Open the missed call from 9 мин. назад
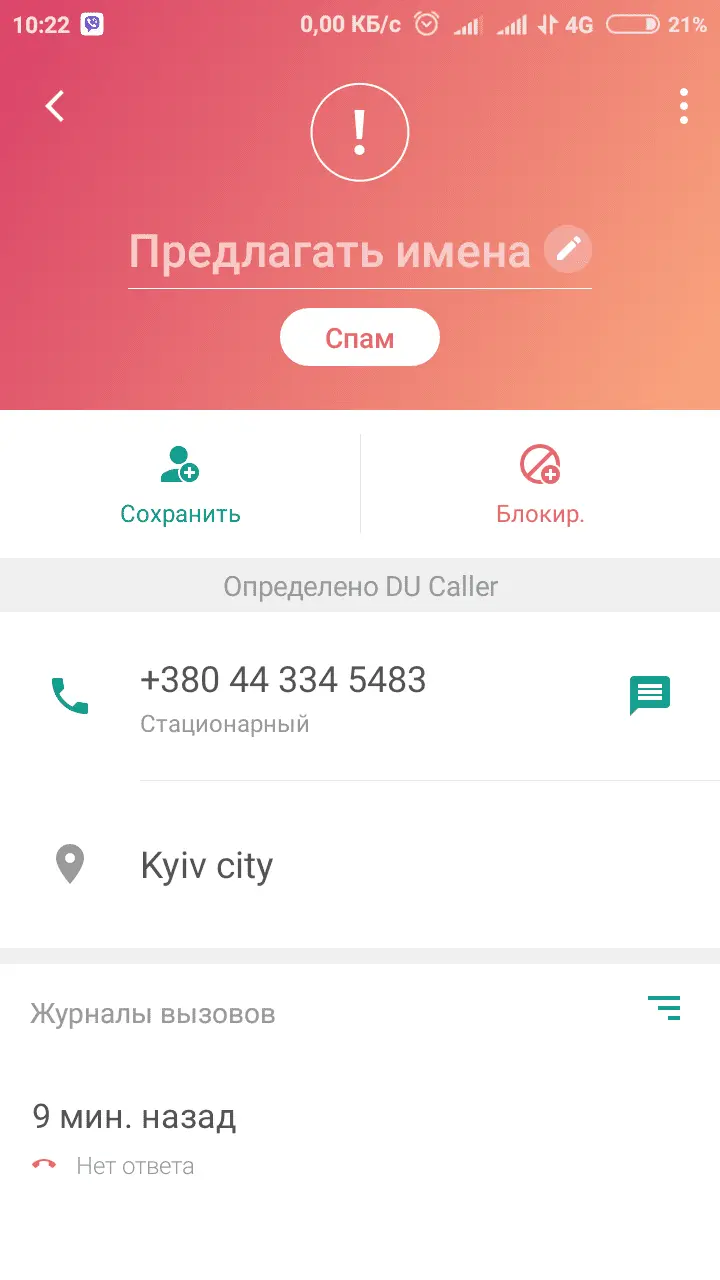 [x=134, y=1138]
